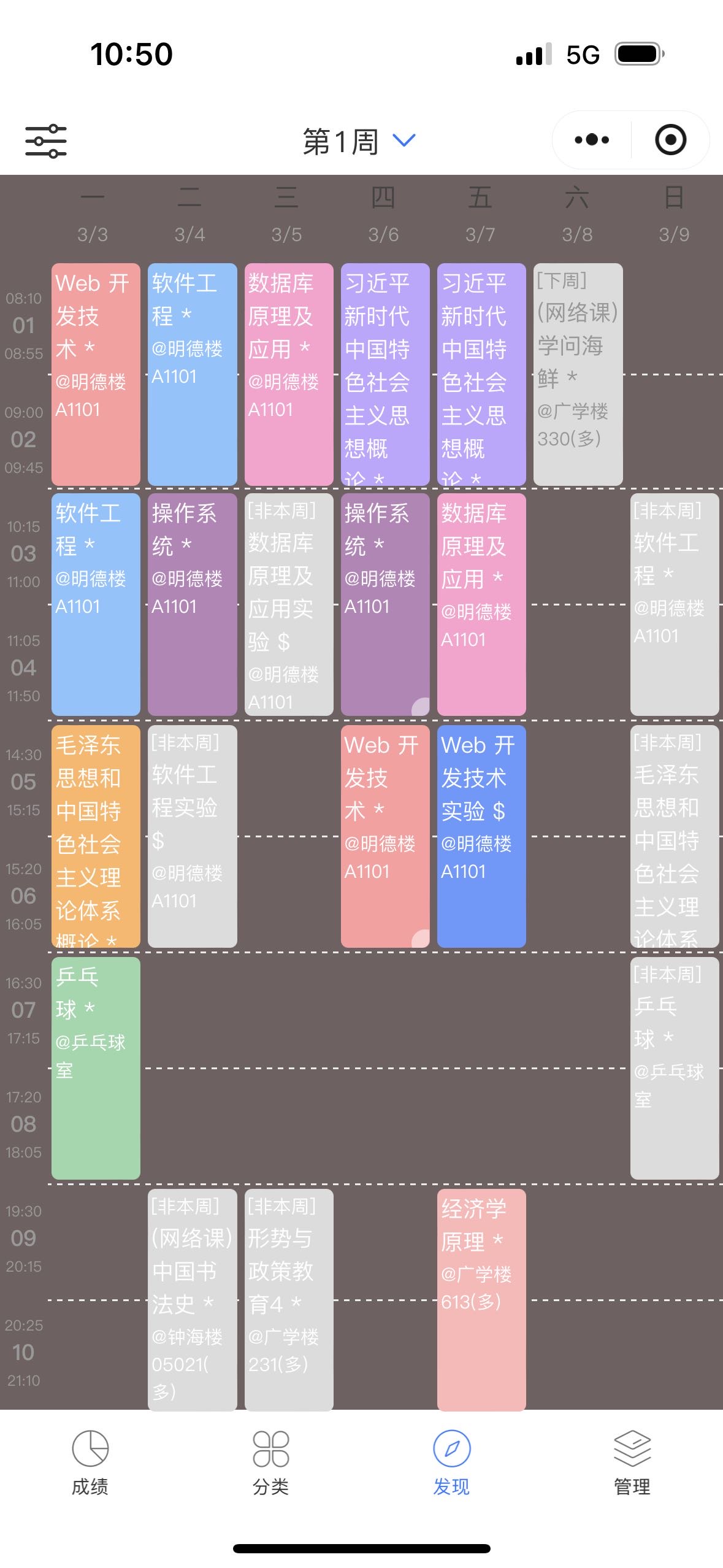The image size is (723, 1568).
Task: Open Friday's Web 开发技术实验 card
Action: pyautogui.click(x=481, y=836)
